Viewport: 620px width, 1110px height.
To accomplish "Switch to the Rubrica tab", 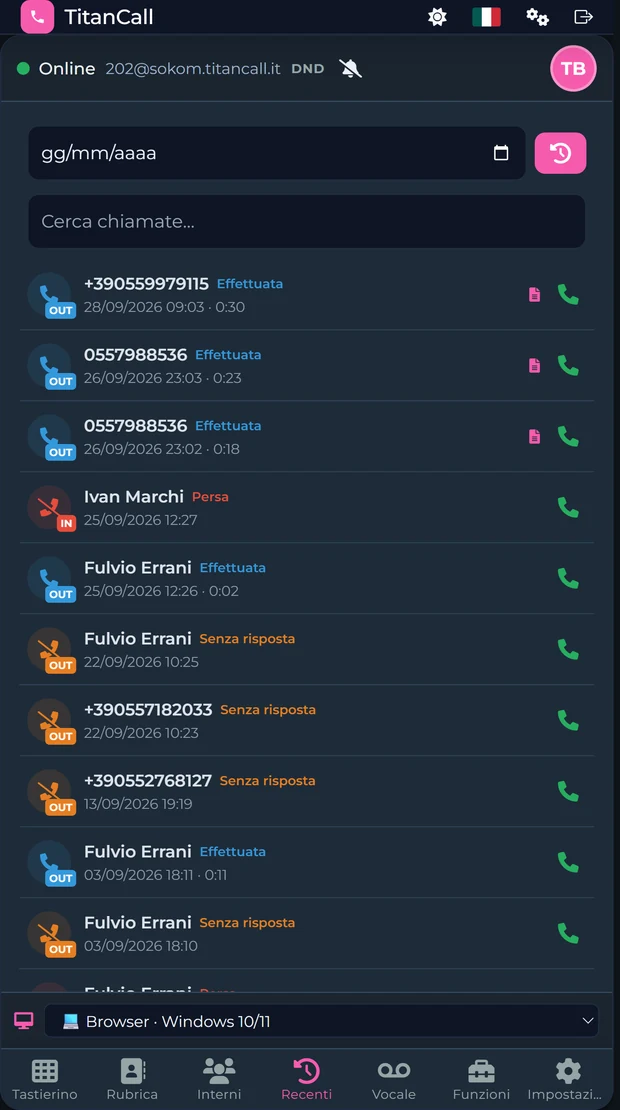I will pyautogui.click(x=132, y=1080).
